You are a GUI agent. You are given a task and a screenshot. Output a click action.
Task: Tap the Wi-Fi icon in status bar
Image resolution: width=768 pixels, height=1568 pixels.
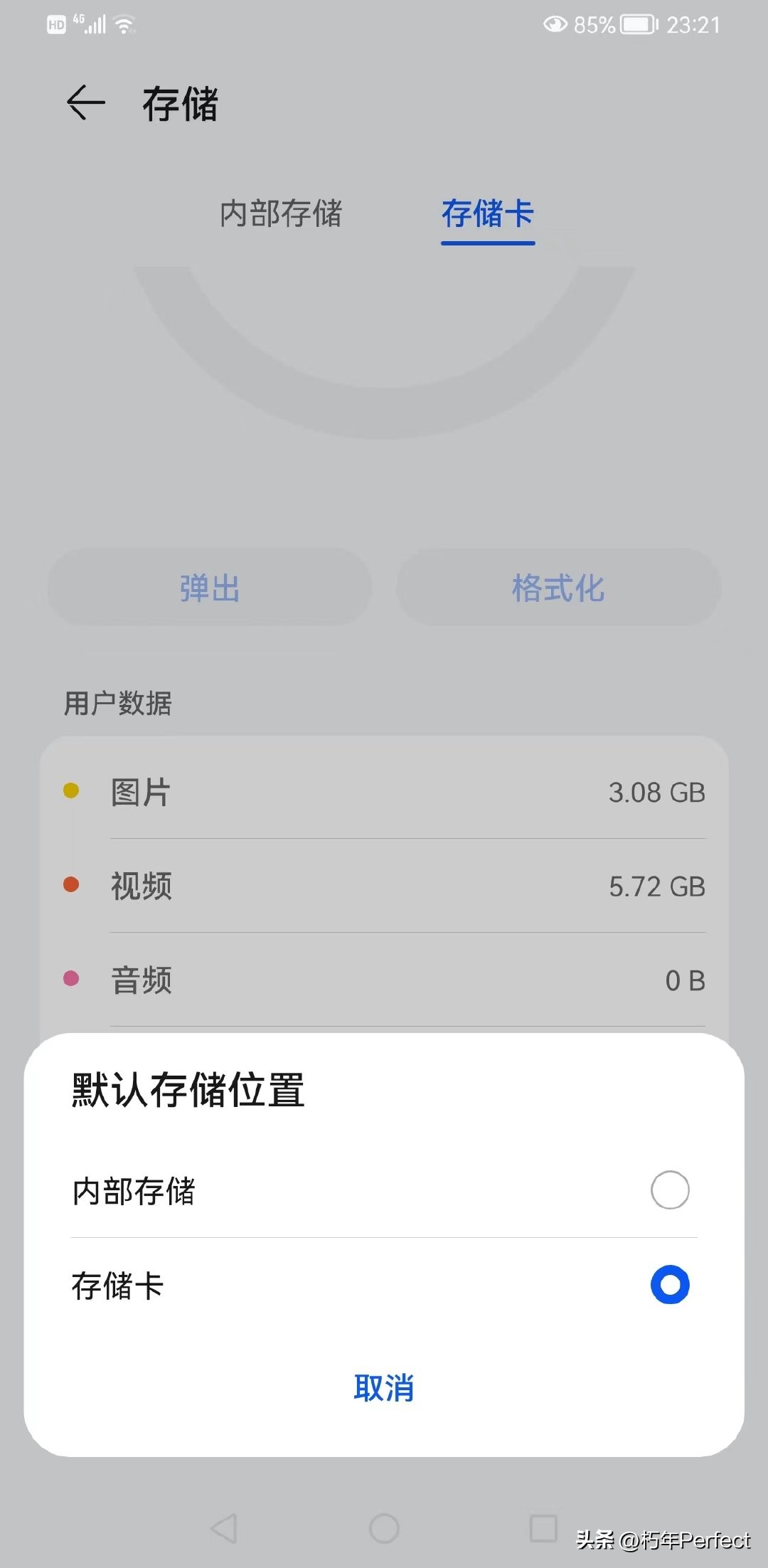(x=122, y=23)
